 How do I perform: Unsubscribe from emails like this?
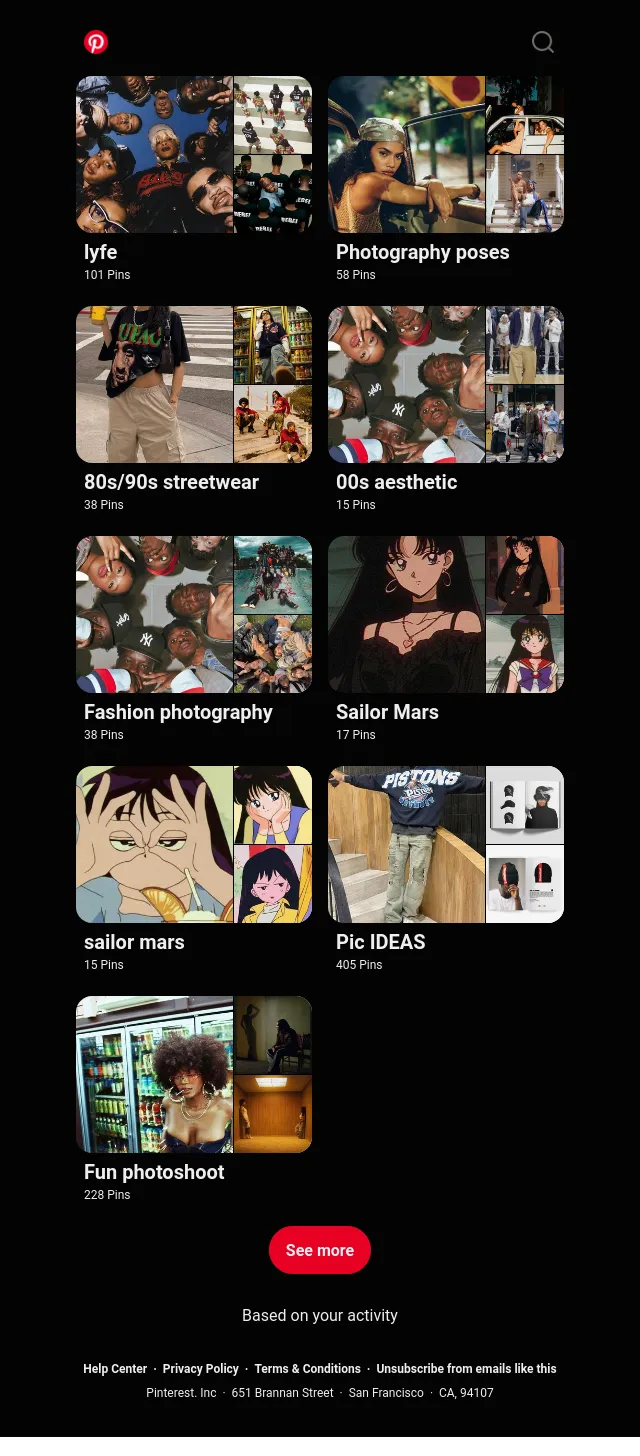pyautogui.click(x=466, y=1369)
